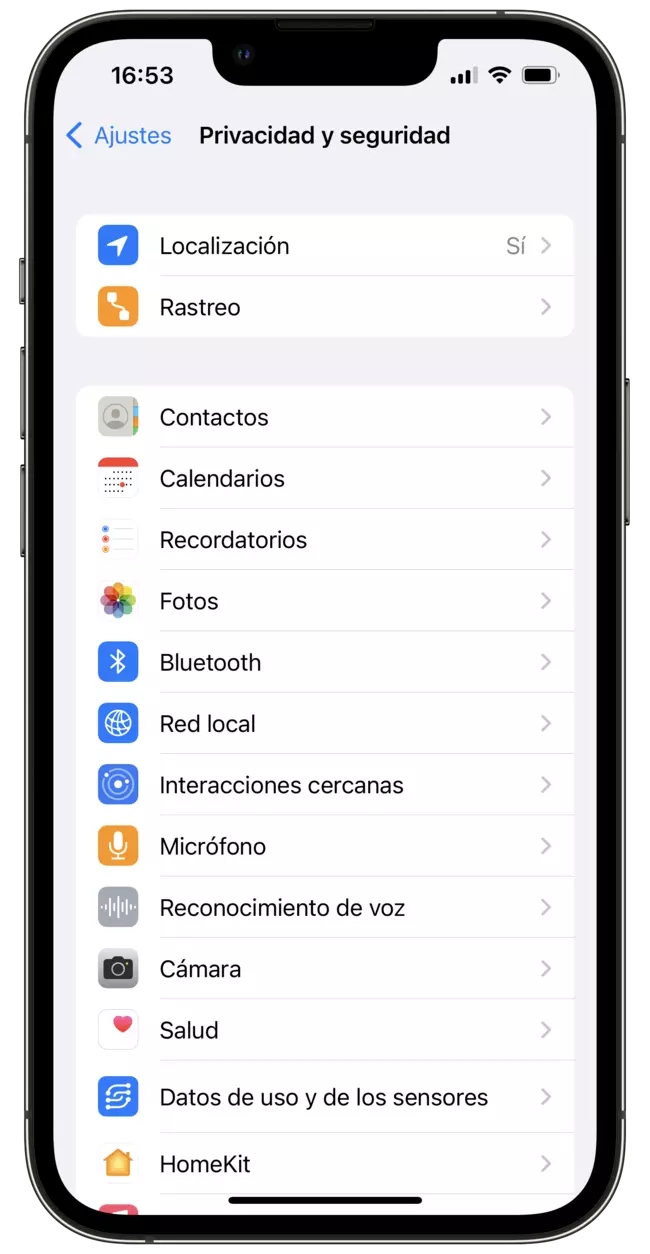Open the Rastreo row
This screenshot has width=650, height=1254.
325,307
